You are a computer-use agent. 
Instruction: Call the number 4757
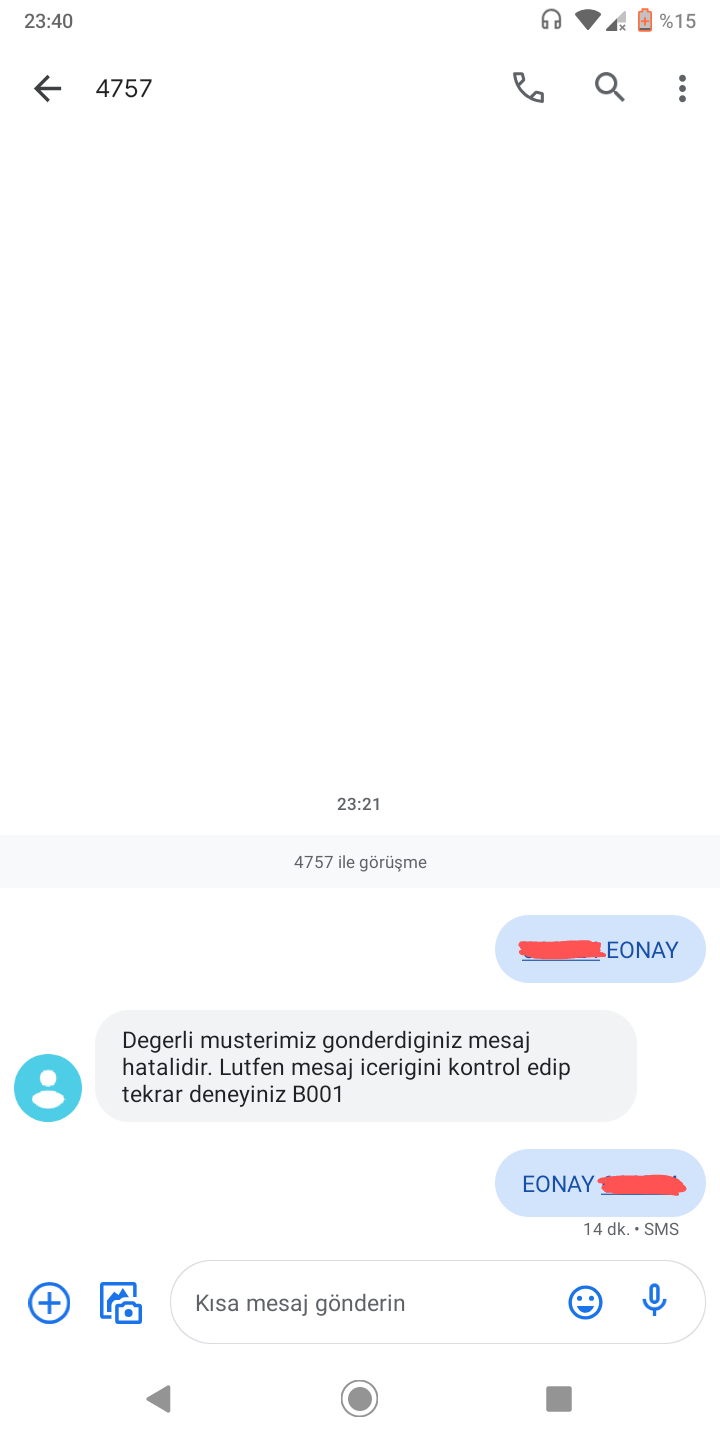point(528,88)
